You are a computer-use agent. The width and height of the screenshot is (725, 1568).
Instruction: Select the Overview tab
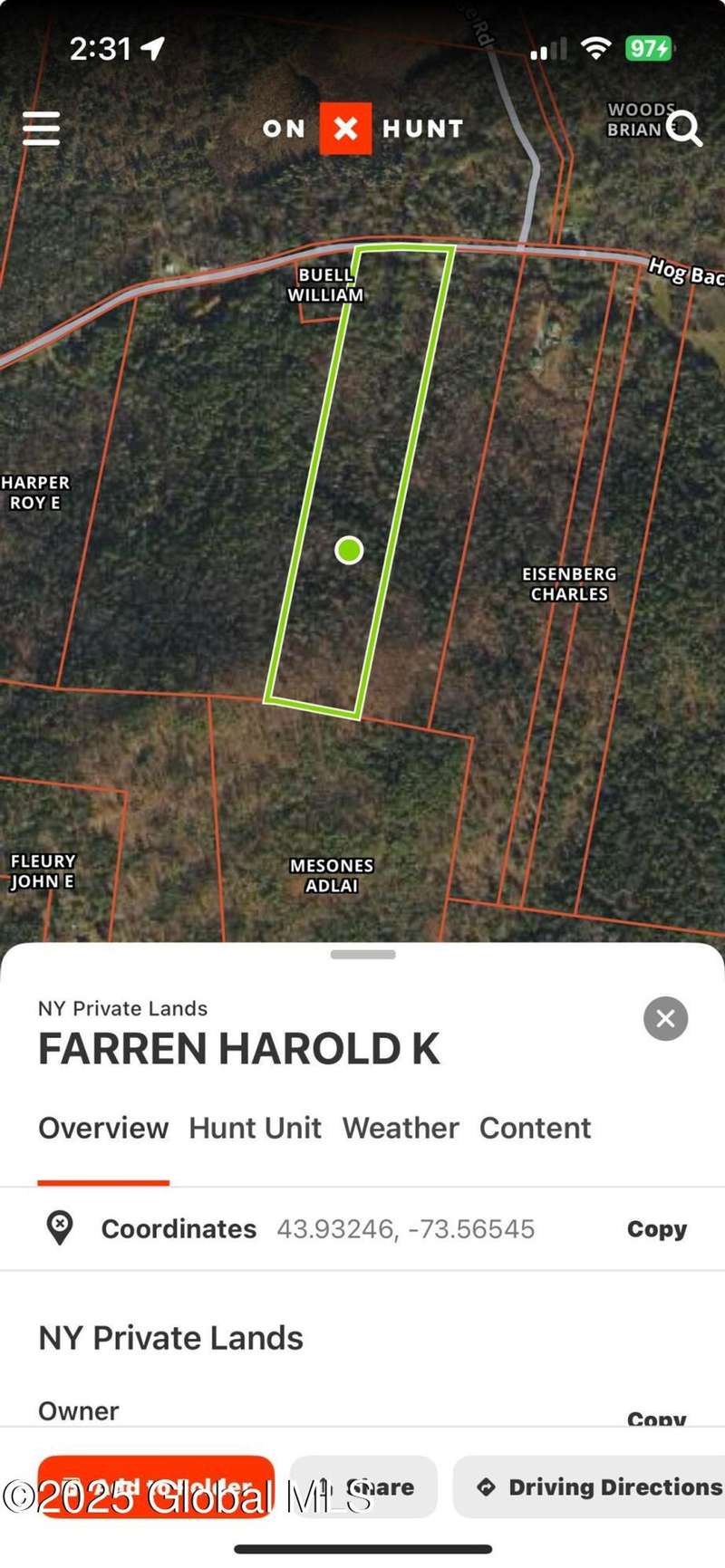(103, 1128)
